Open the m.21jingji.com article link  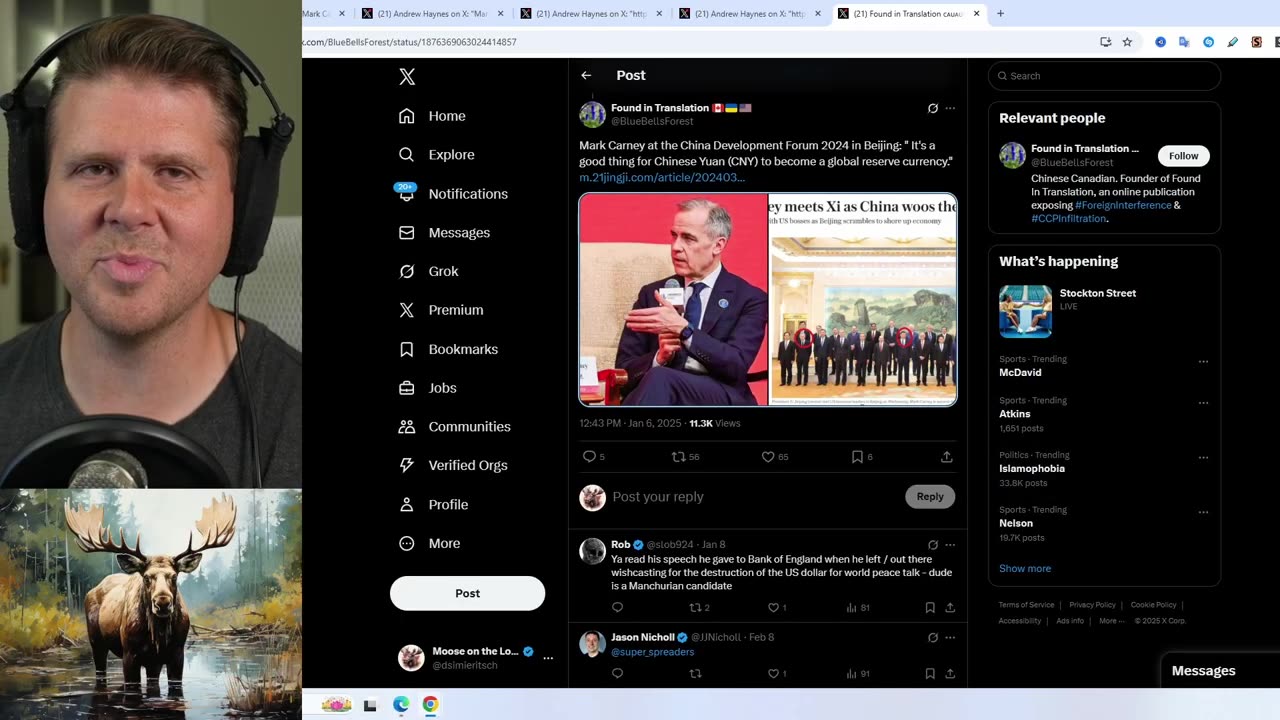662,177
